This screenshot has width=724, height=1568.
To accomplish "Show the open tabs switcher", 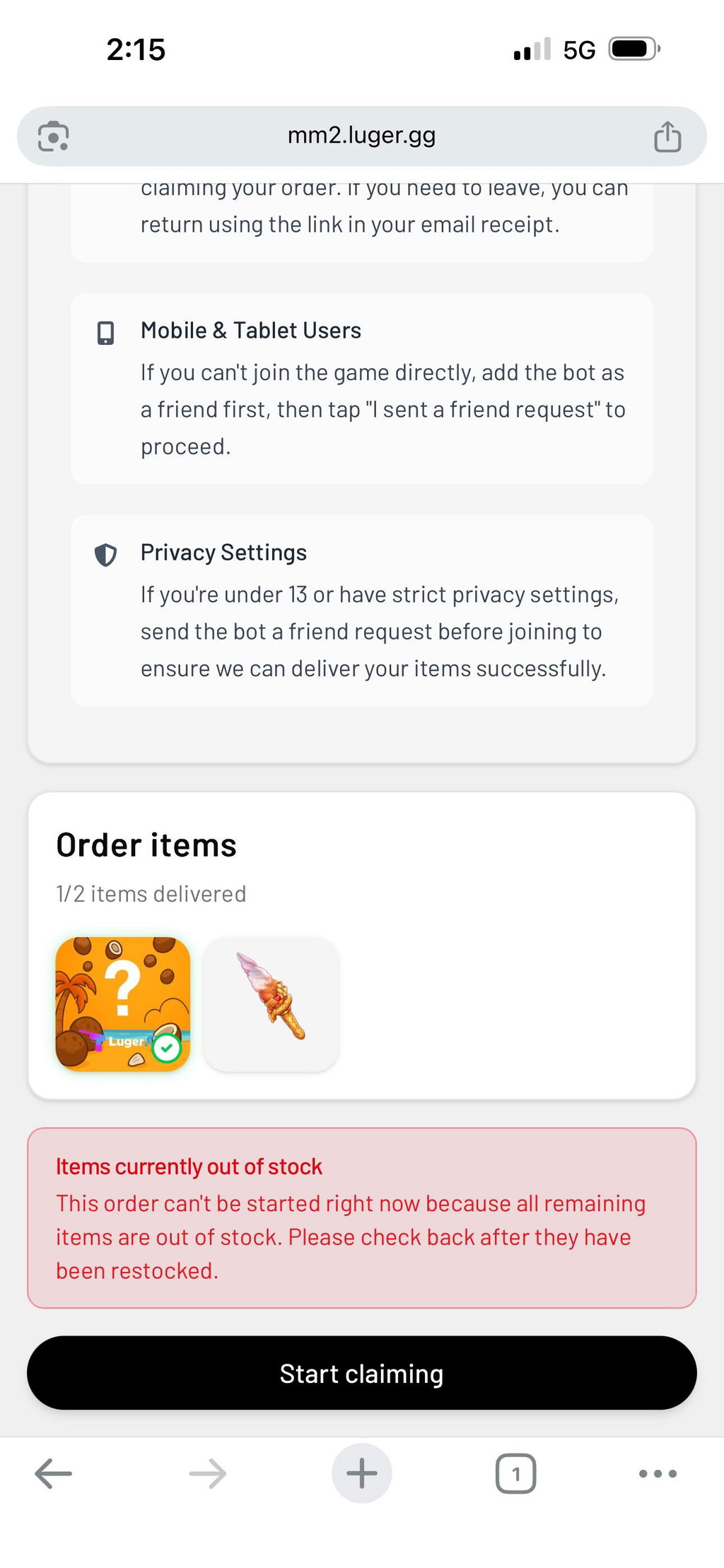I will (x=516, y=1473).
